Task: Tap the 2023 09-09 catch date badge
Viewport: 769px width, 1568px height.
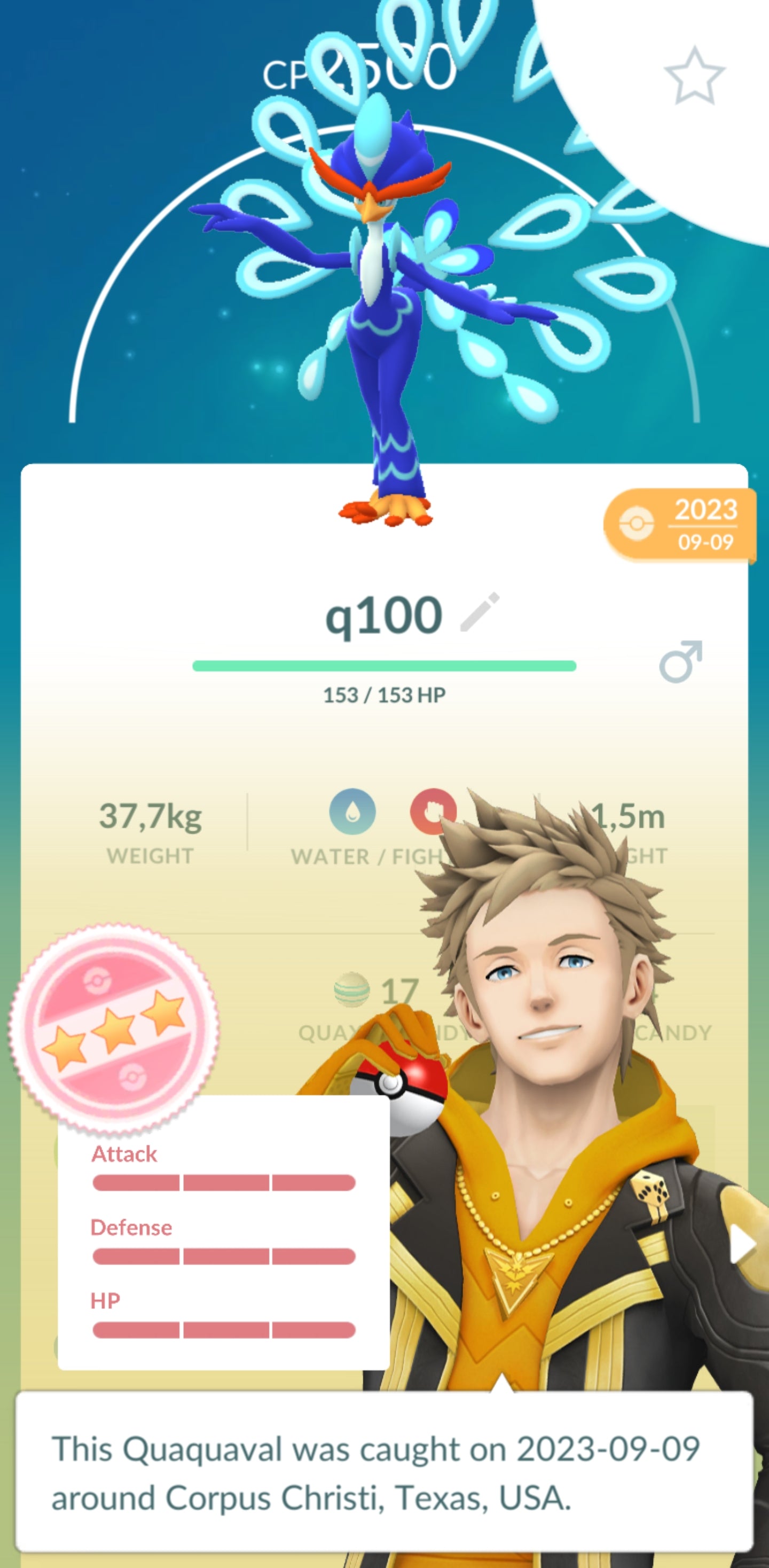Action: click(x=680, y=525)
